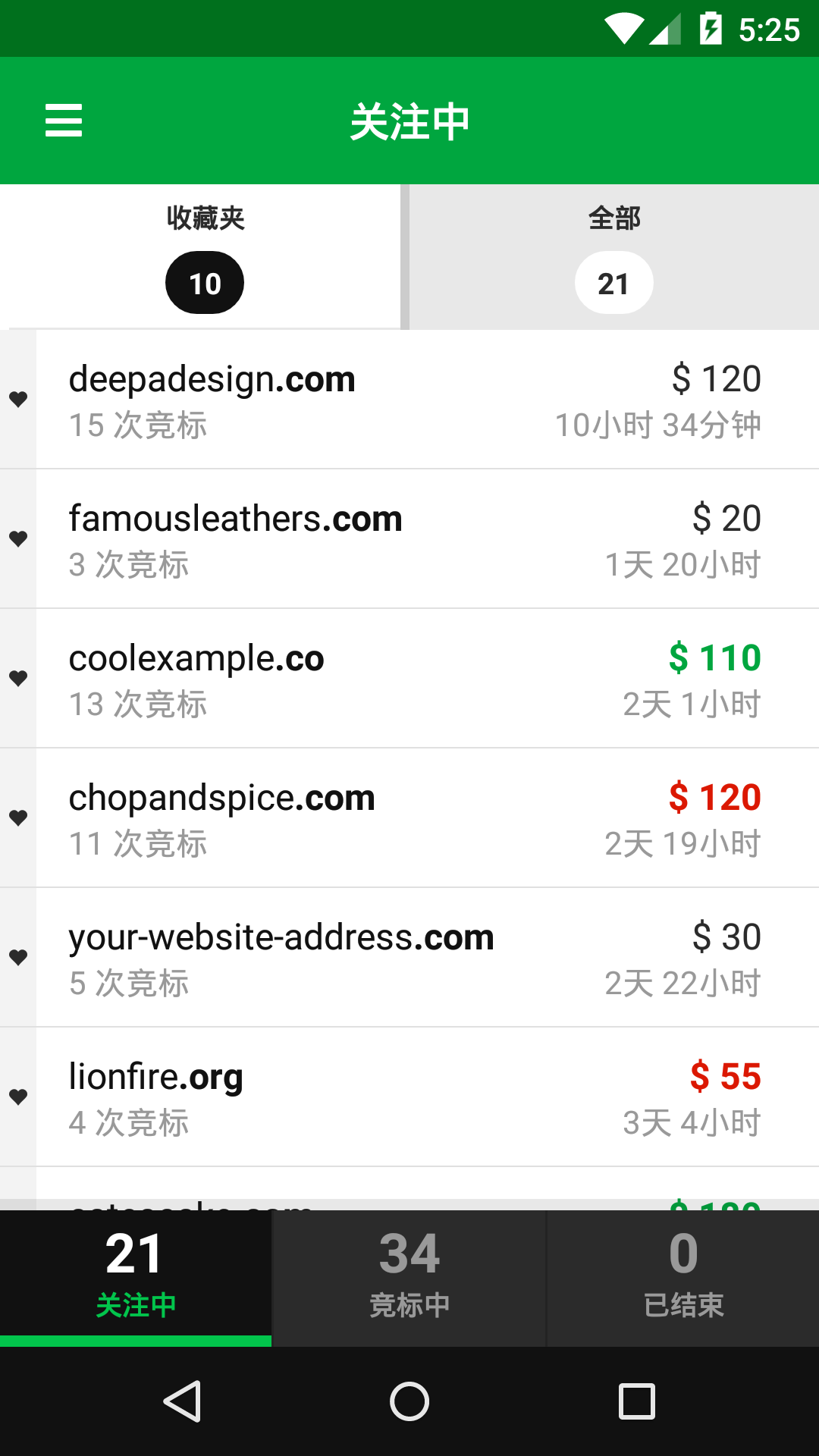Remove chopandspice.com from favorites via heart

coord(18,817)
